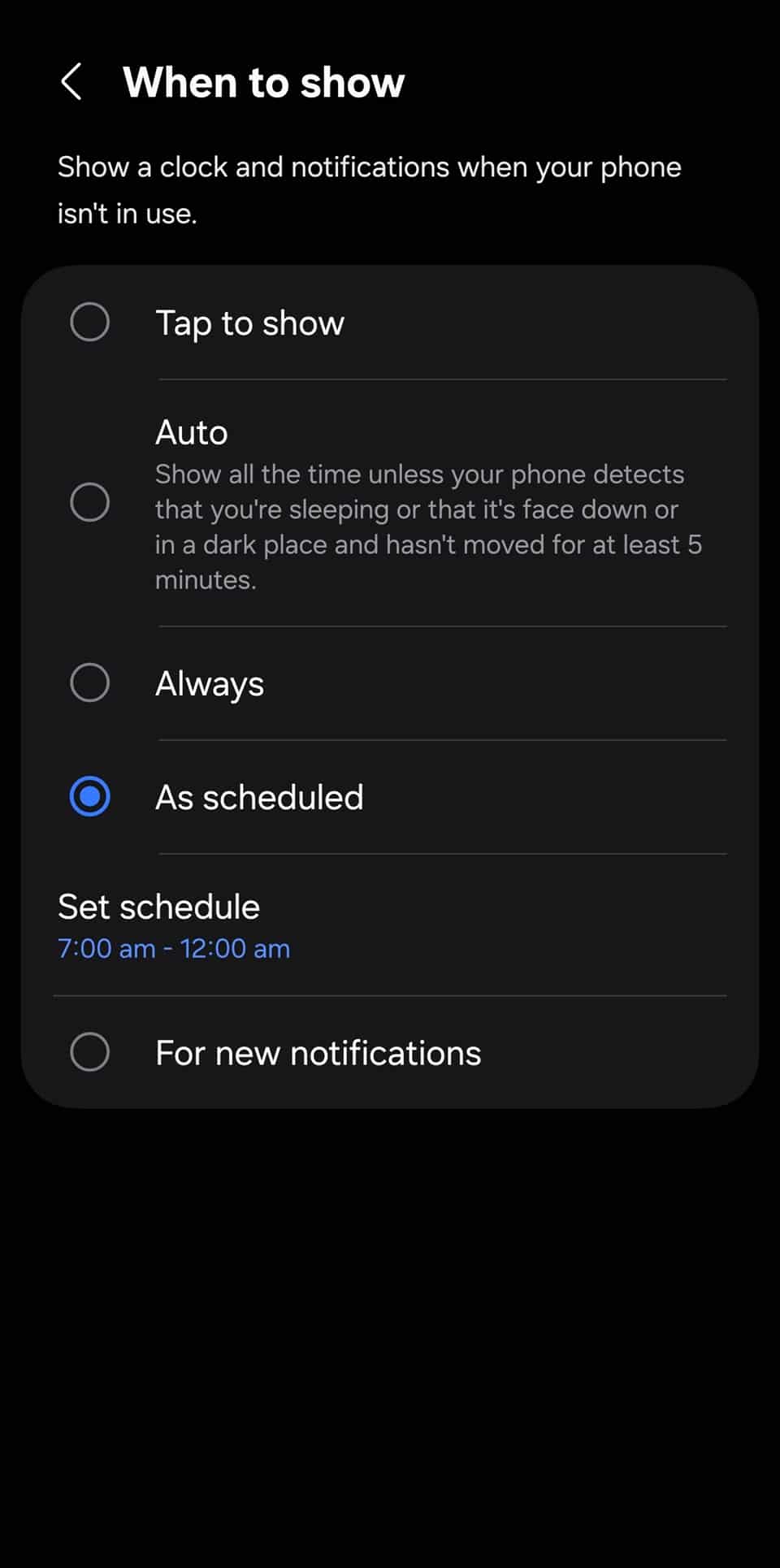Go back from When to show
Viewport: 780px width, 1568px height.
tap(71, 82)
